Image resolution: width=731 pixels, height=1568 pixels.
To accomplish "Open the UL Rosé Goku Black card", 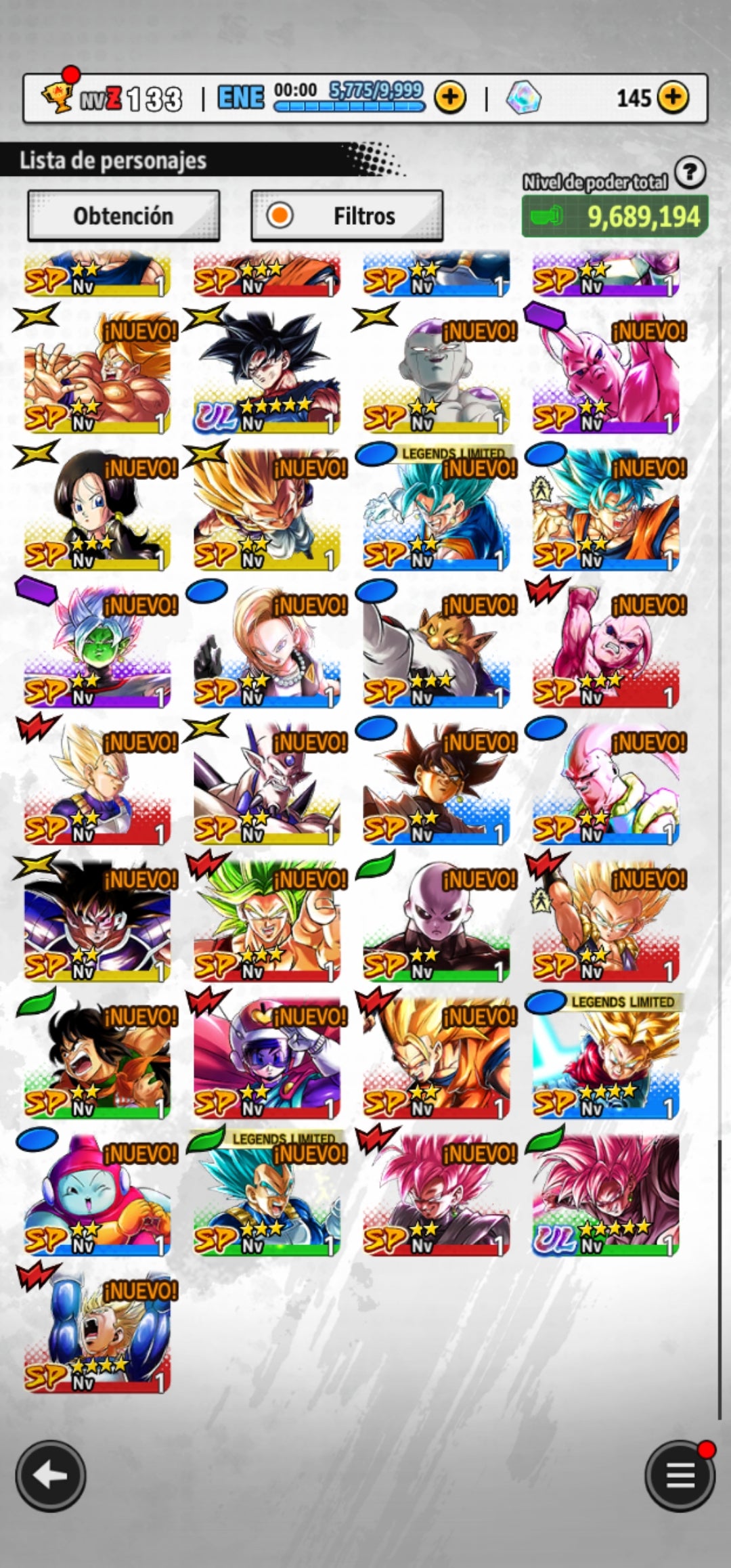I will point(605,1193).
